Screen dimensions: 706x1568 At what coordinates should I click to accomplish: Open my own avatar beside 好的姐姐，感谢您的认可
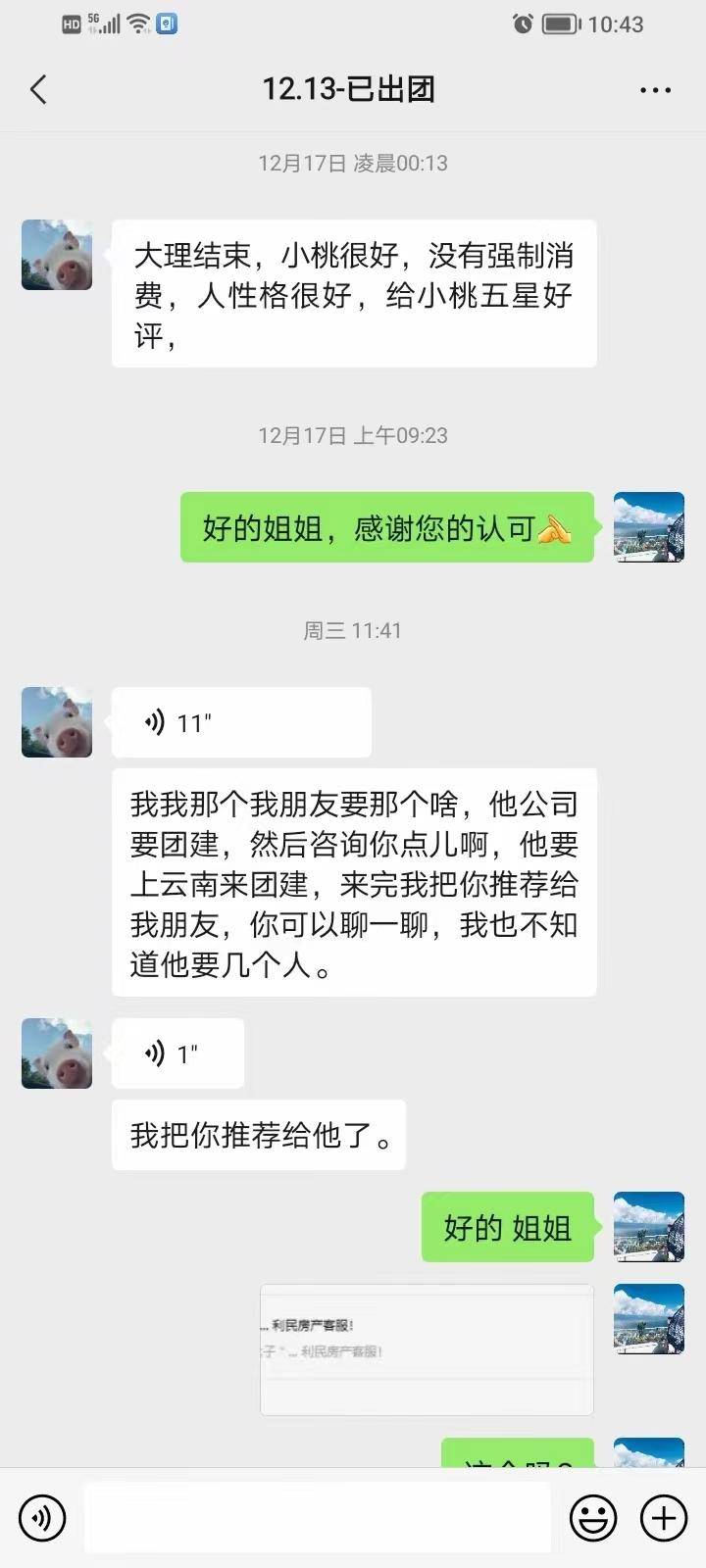(x=648, y=527)
